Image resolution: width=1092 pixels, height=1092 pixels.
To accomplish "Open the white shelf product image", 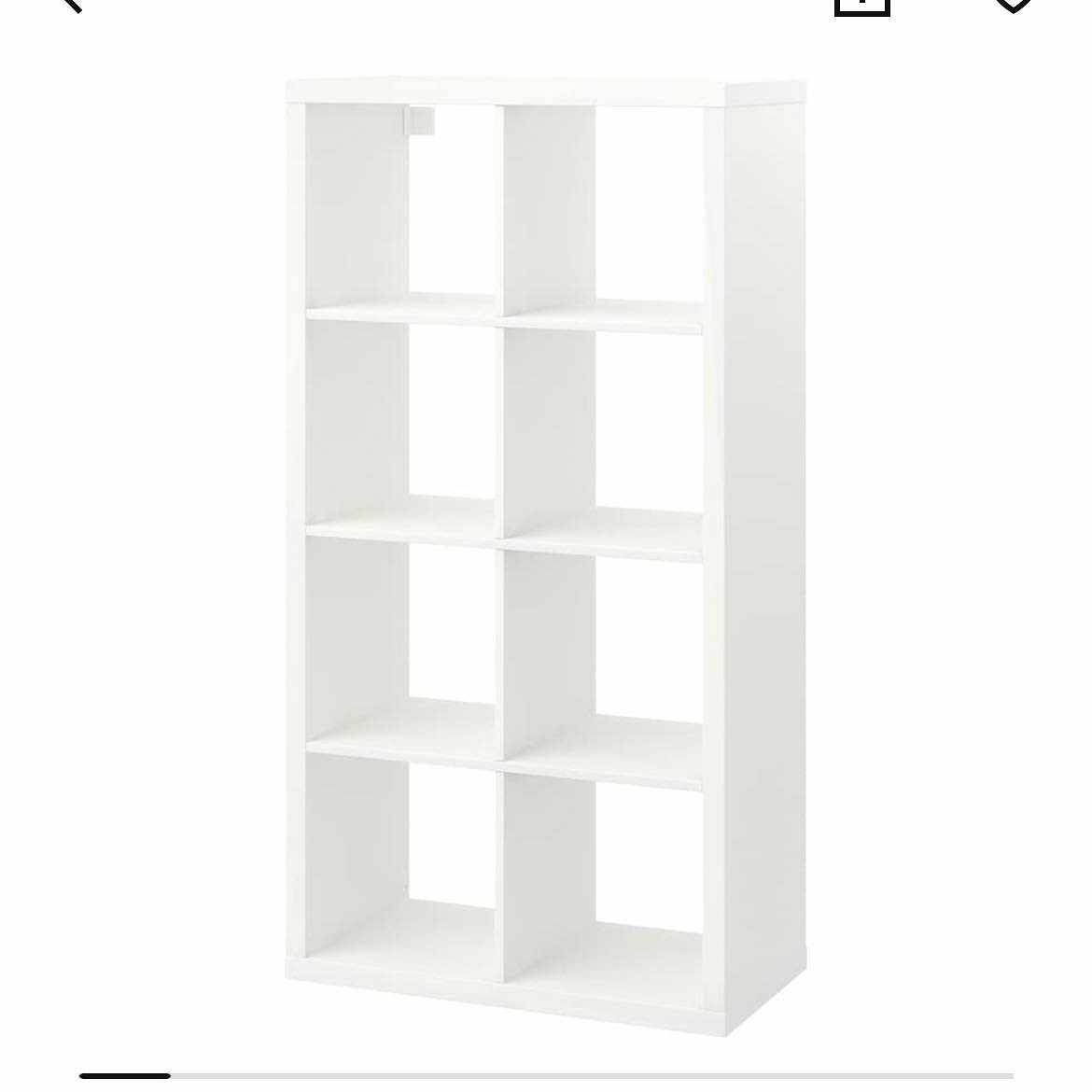I will [x=546, y=556].
